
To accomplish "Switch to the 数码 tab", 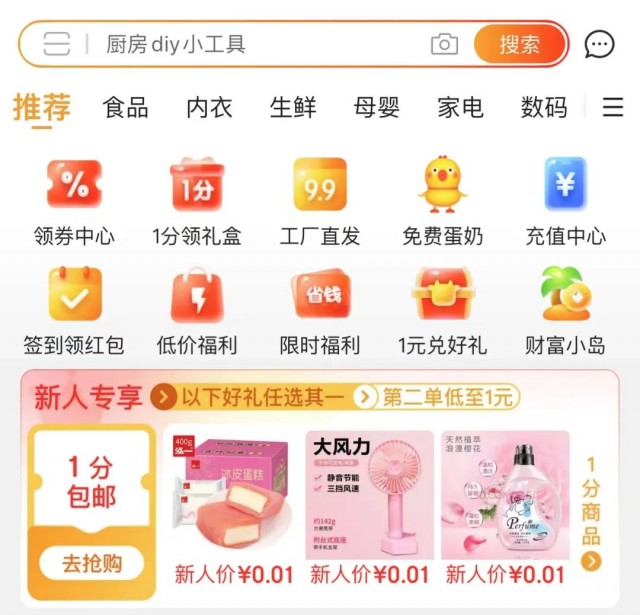I will click(544, 108).
